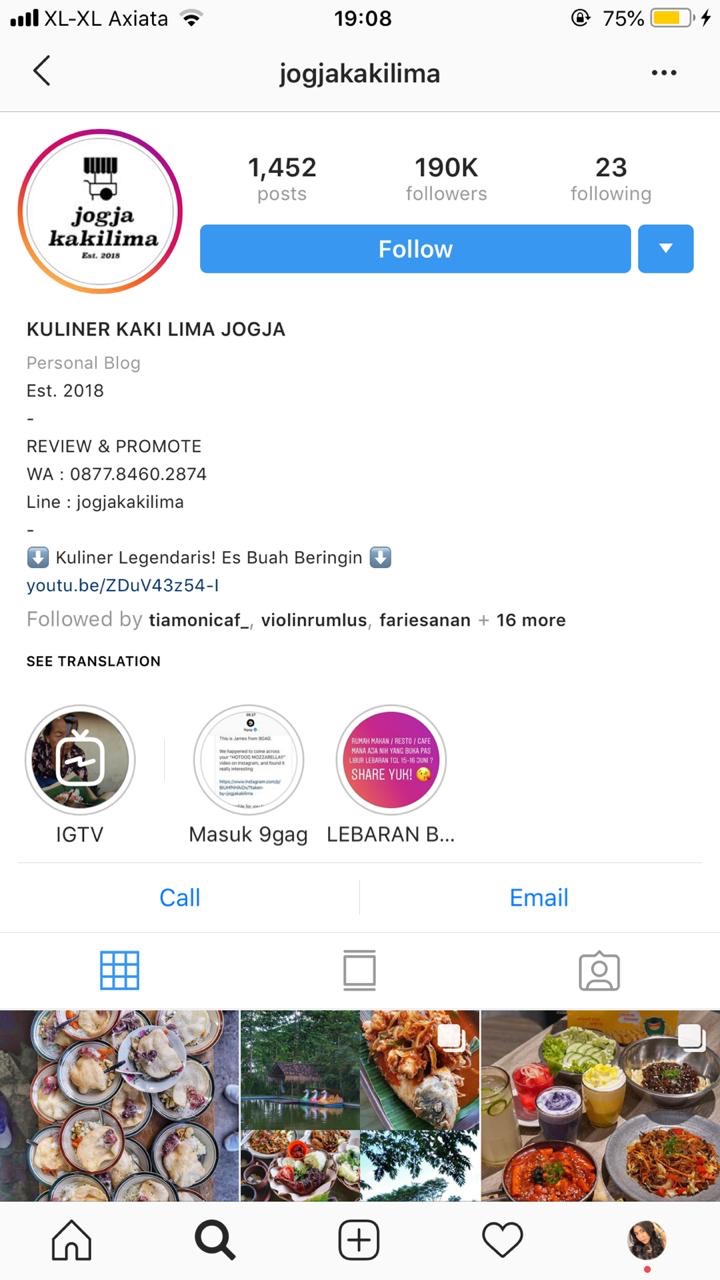Email this business profile
This screenshot has width=720, height=1280.
point(539,897)
